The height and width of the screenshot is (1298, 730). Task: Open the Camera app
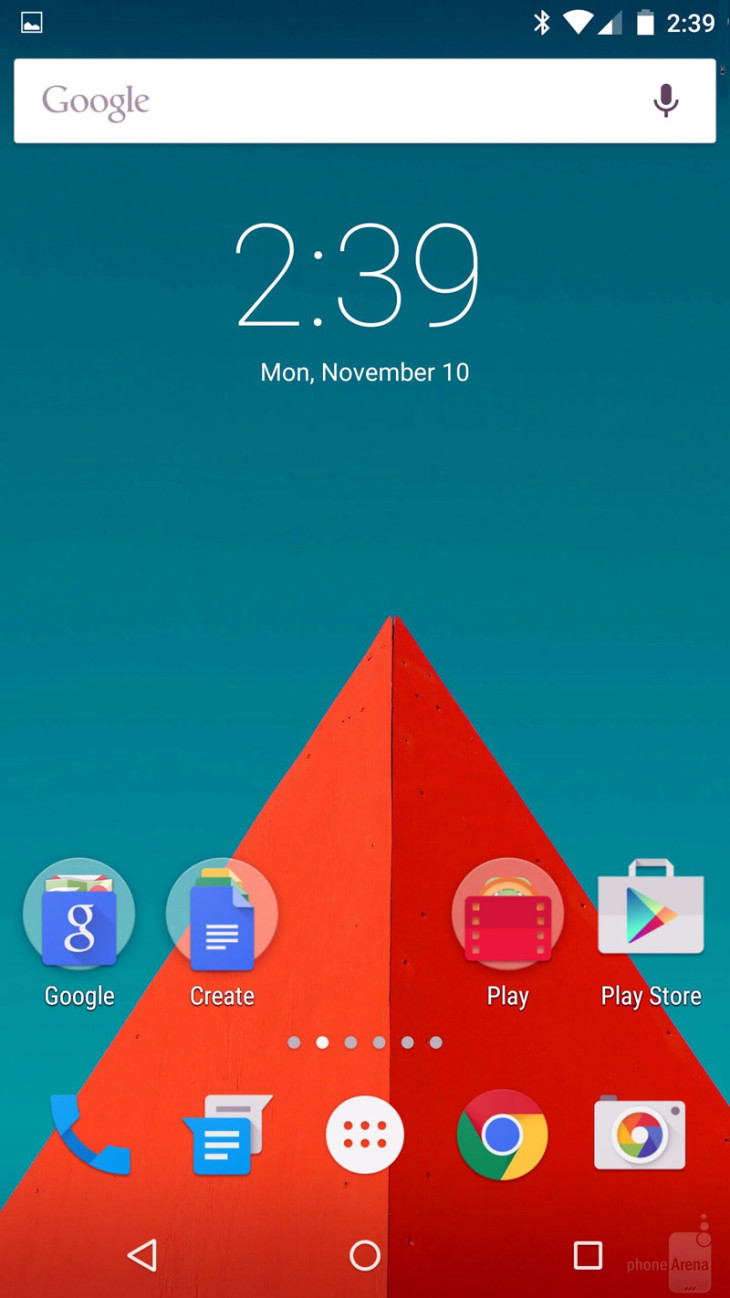(x=640, y=1133)
